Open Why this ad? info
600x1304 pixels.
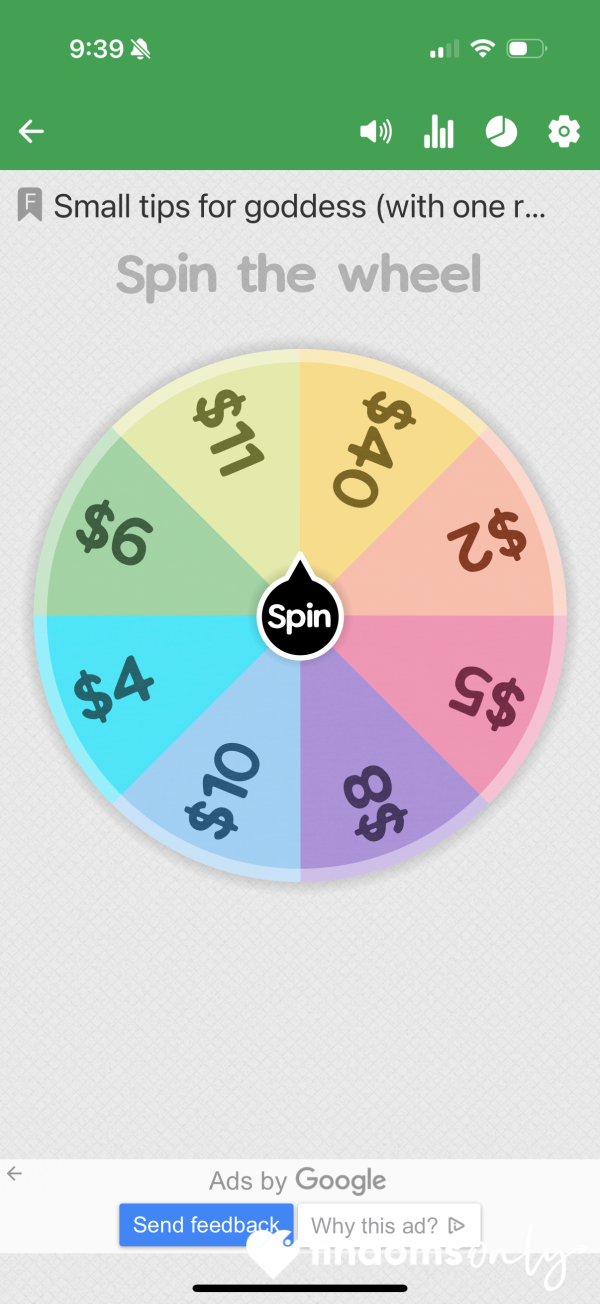(x=389, y=1224)
